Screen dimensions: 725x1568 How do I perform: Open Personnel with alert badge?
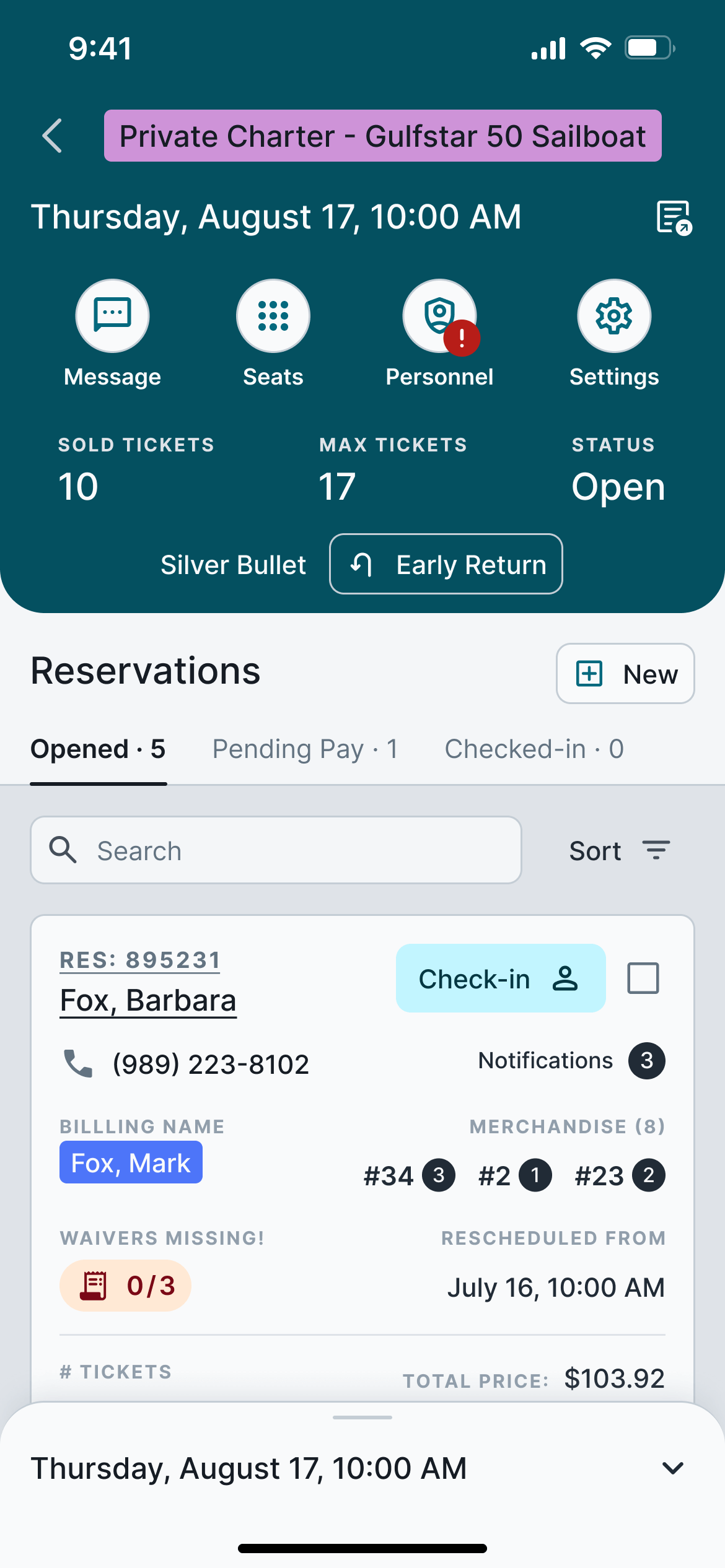(439, 316)
